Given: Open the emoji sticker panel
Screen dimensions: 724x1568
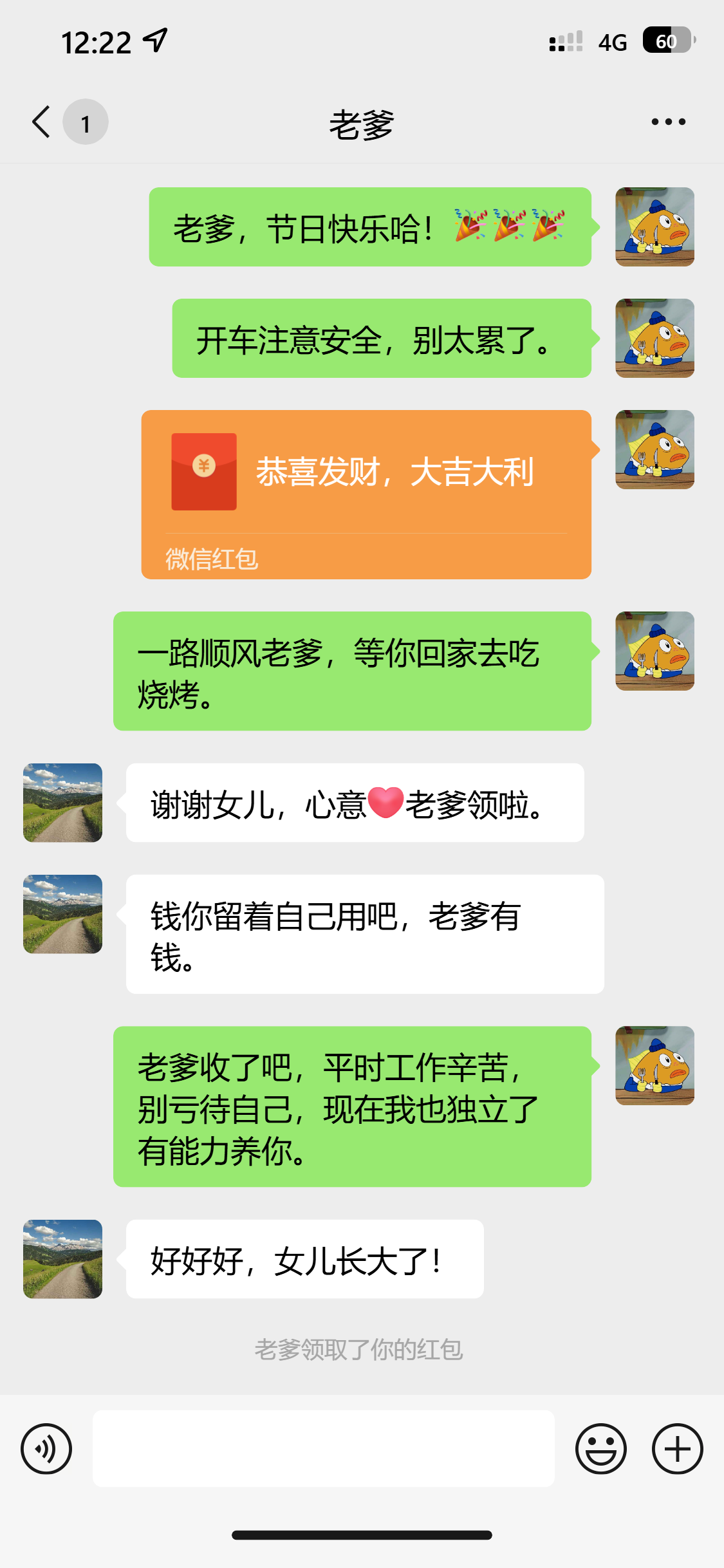Looking at the screenshot, I should [600, 1449].
